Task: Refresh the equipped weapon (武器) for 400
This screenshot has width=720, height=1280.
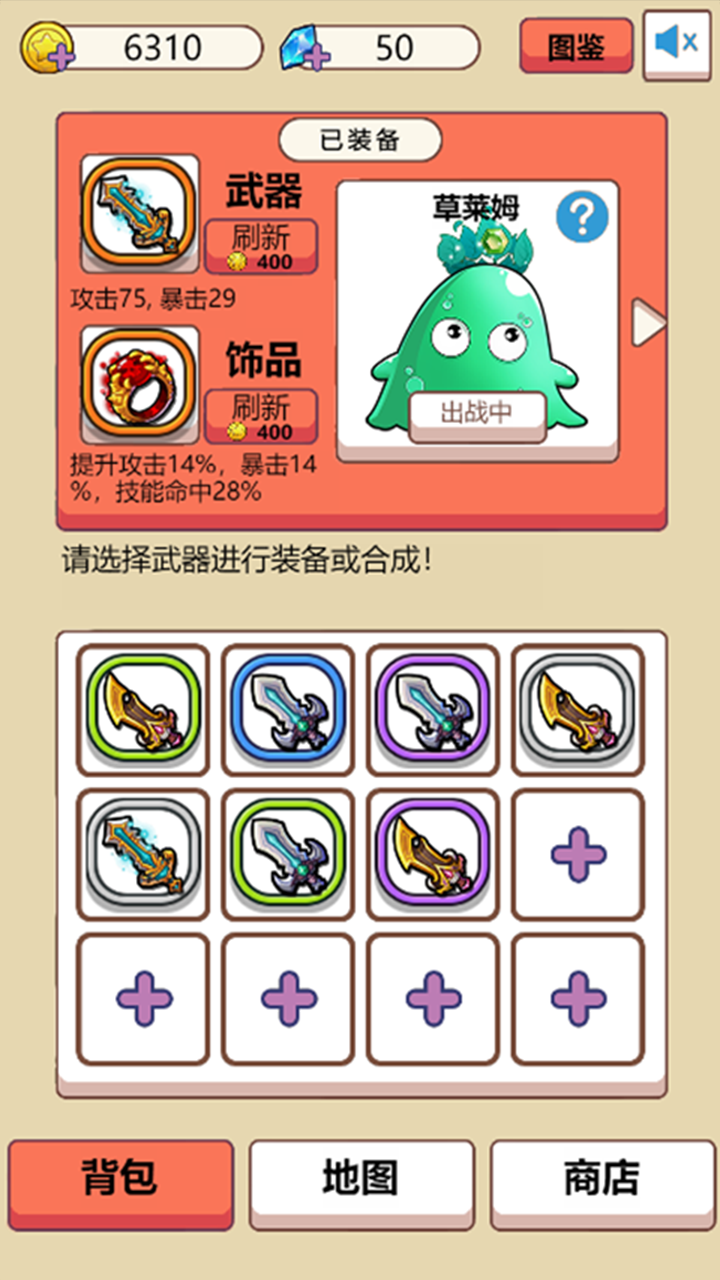Action: click(x=261, y=247)
